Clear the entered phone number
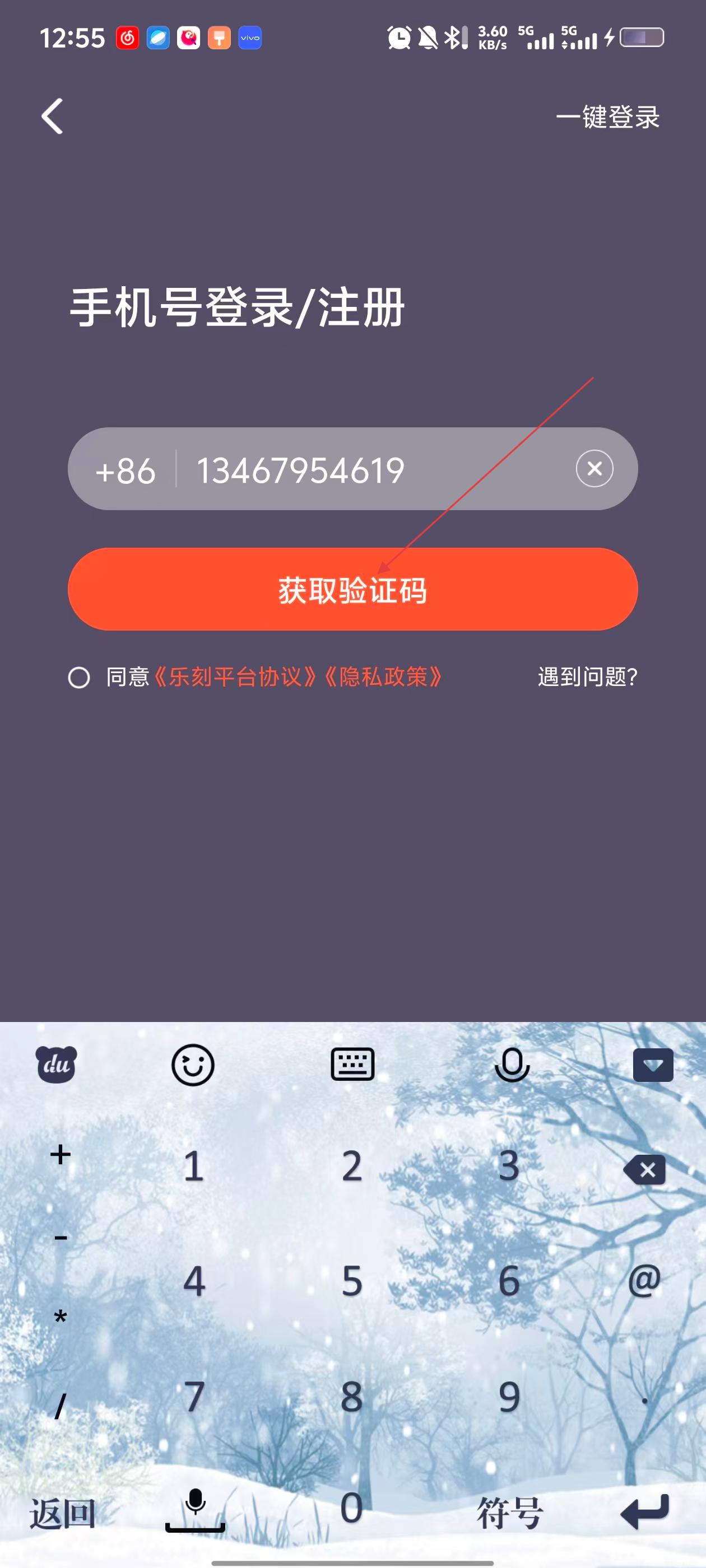The width and height of the screenshot is (706, 1568). click(594, 469)
